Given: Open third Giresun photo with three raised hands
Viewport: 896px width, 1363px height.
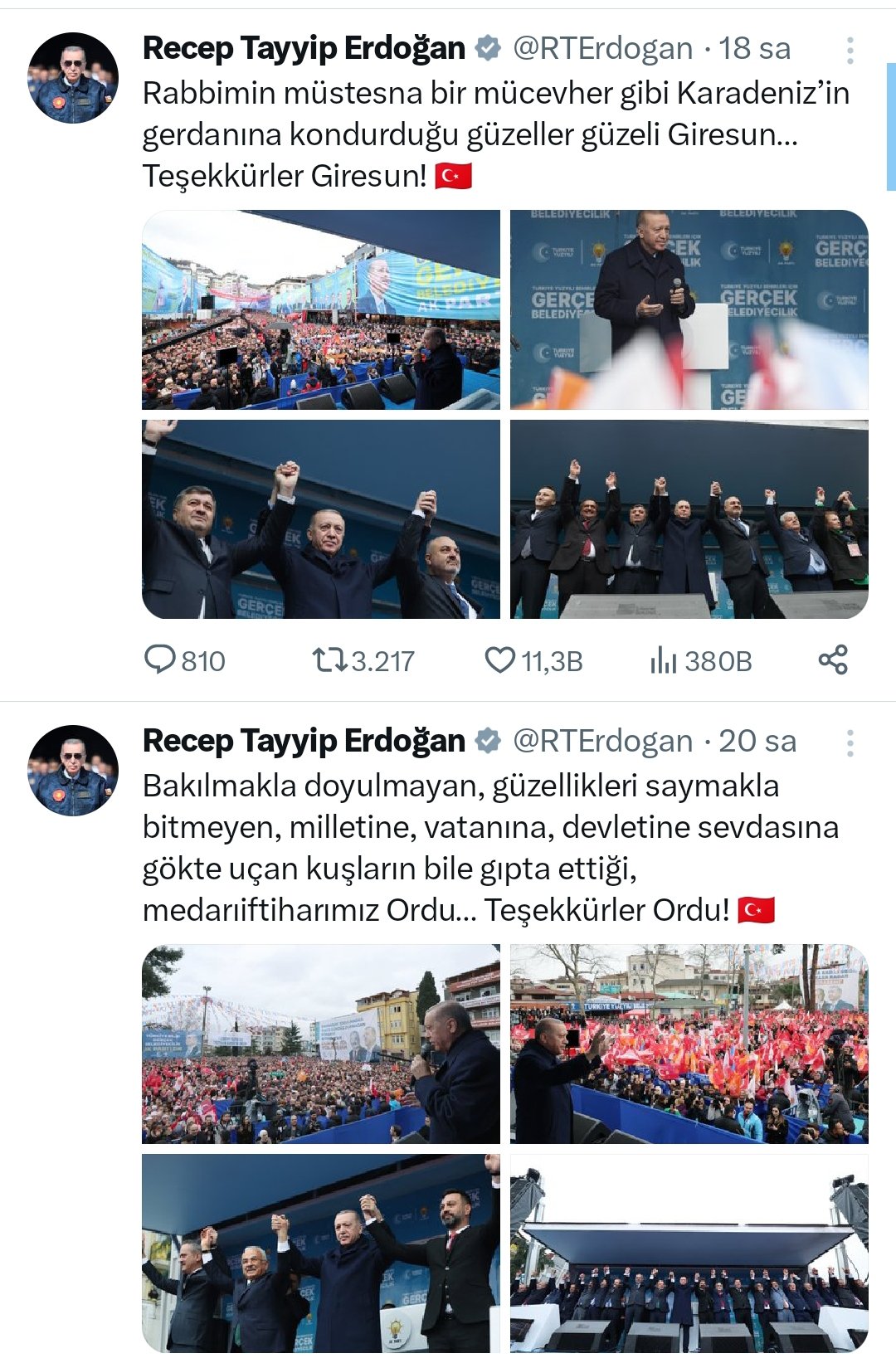Looking at the screenshot, I should (x=321, y=519).
